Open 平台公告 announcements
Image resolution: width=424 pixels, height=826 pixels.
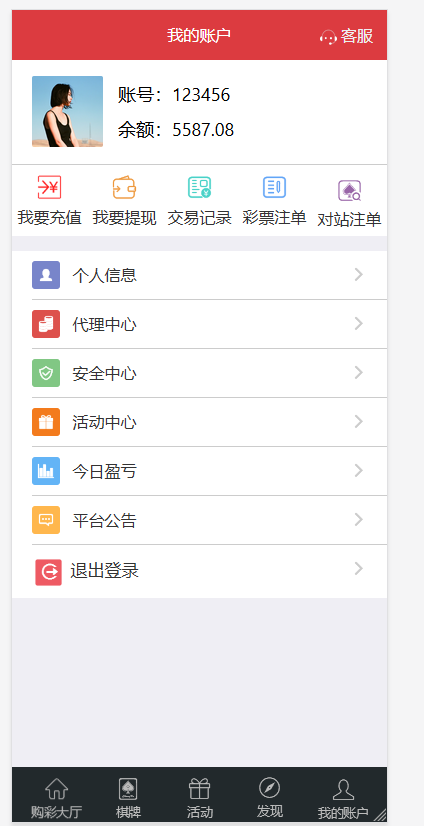(x=199, y=520)
